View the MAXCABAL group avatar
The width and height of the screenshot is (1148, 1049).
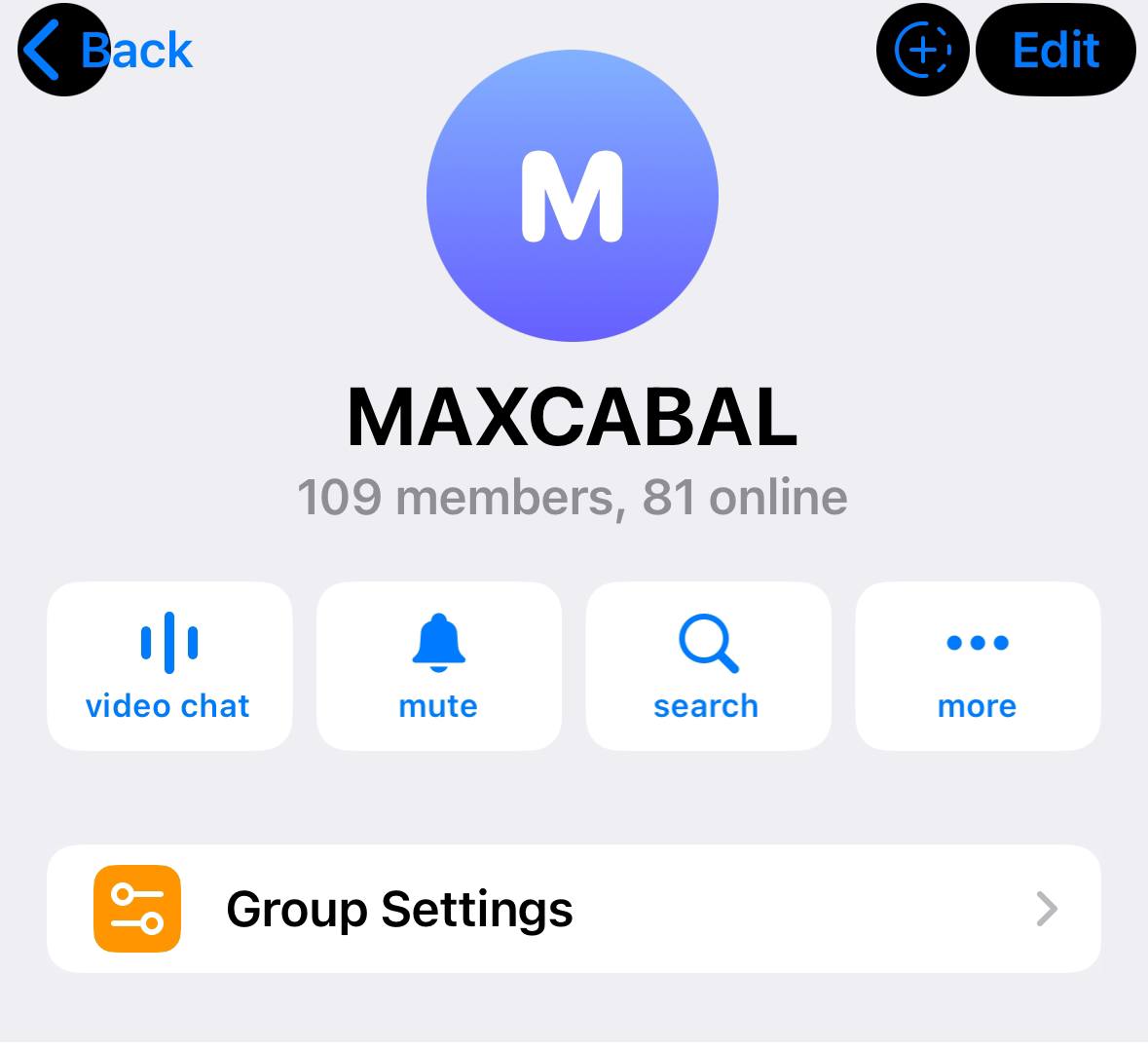coord(573,196)
